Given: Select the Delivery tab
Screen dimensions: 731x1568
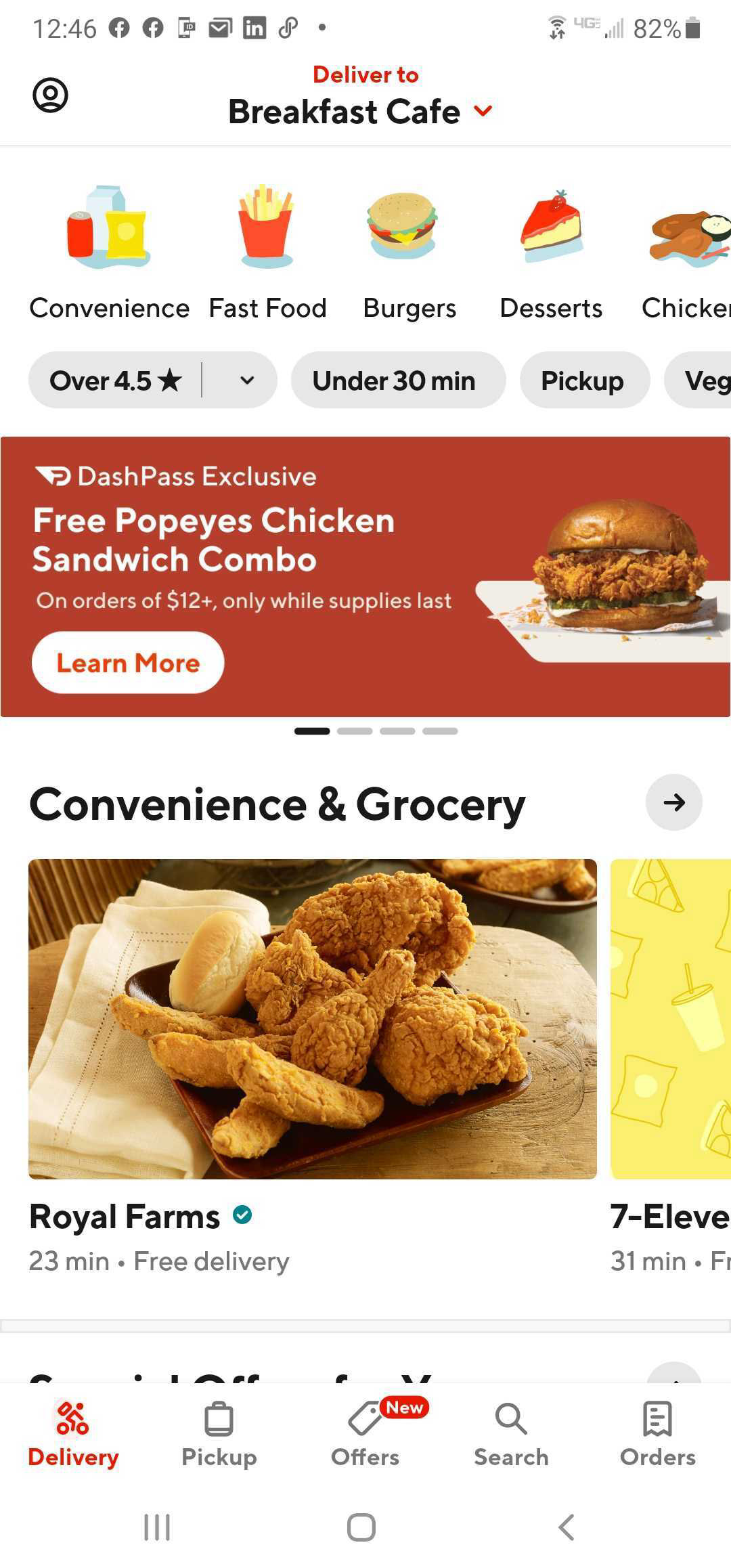Looking at the screenshot, I should point(73,1434).
